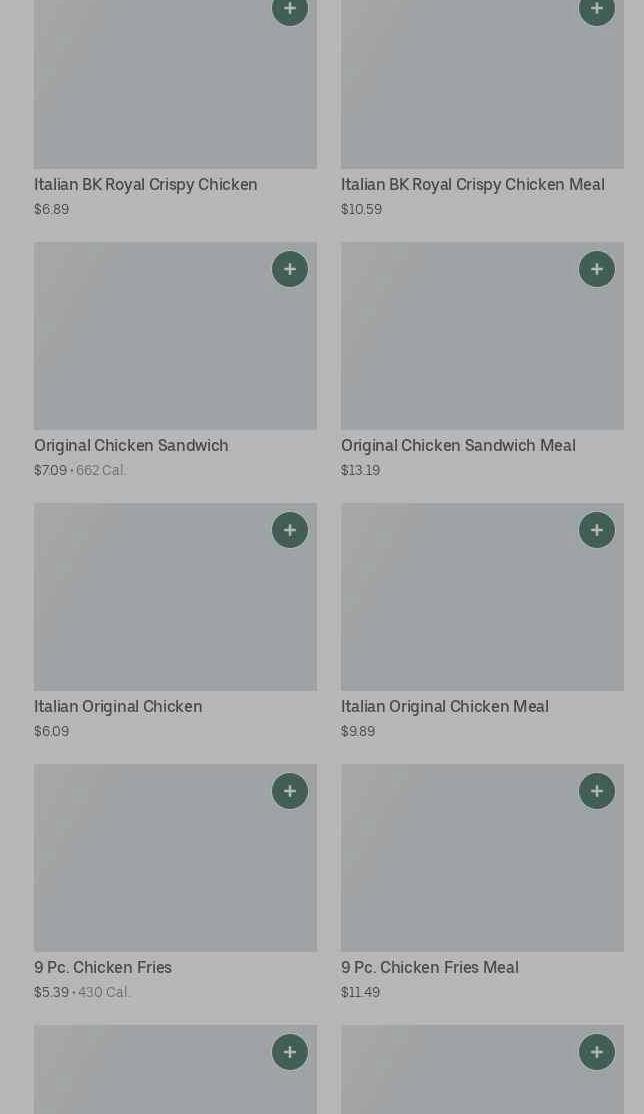This screenshot has height=1114, width=644.
Task: Add 9 Pc. Chicken Fries Meal to cart
Action: [597, 791]
